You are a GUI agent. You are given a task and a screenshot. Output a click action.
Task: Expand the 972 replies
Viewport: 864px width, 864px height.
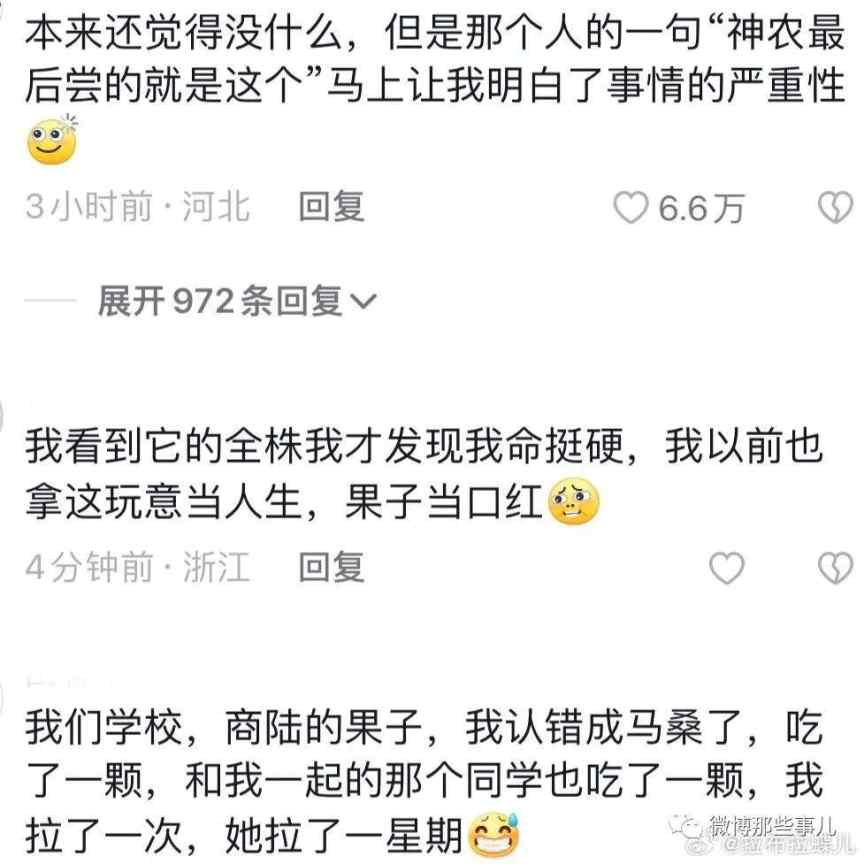pyautogui.click(x=236, y=300)
